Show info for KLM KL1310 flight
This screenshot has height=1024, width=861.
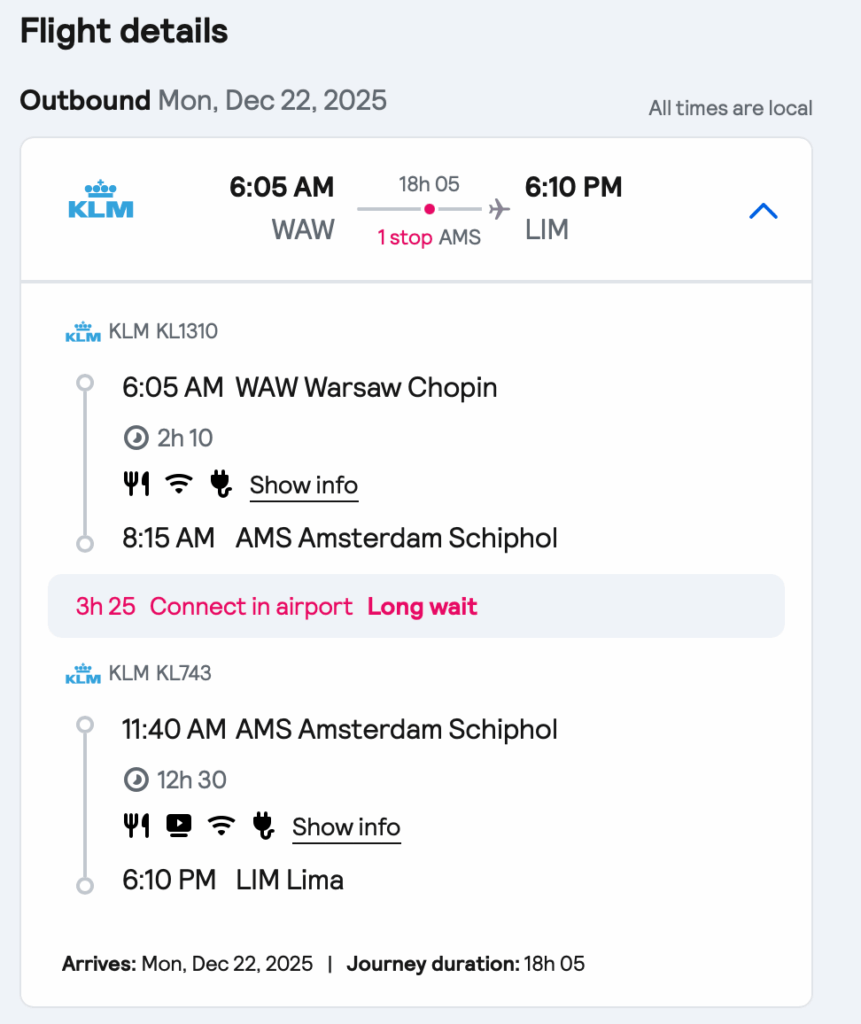303,486
